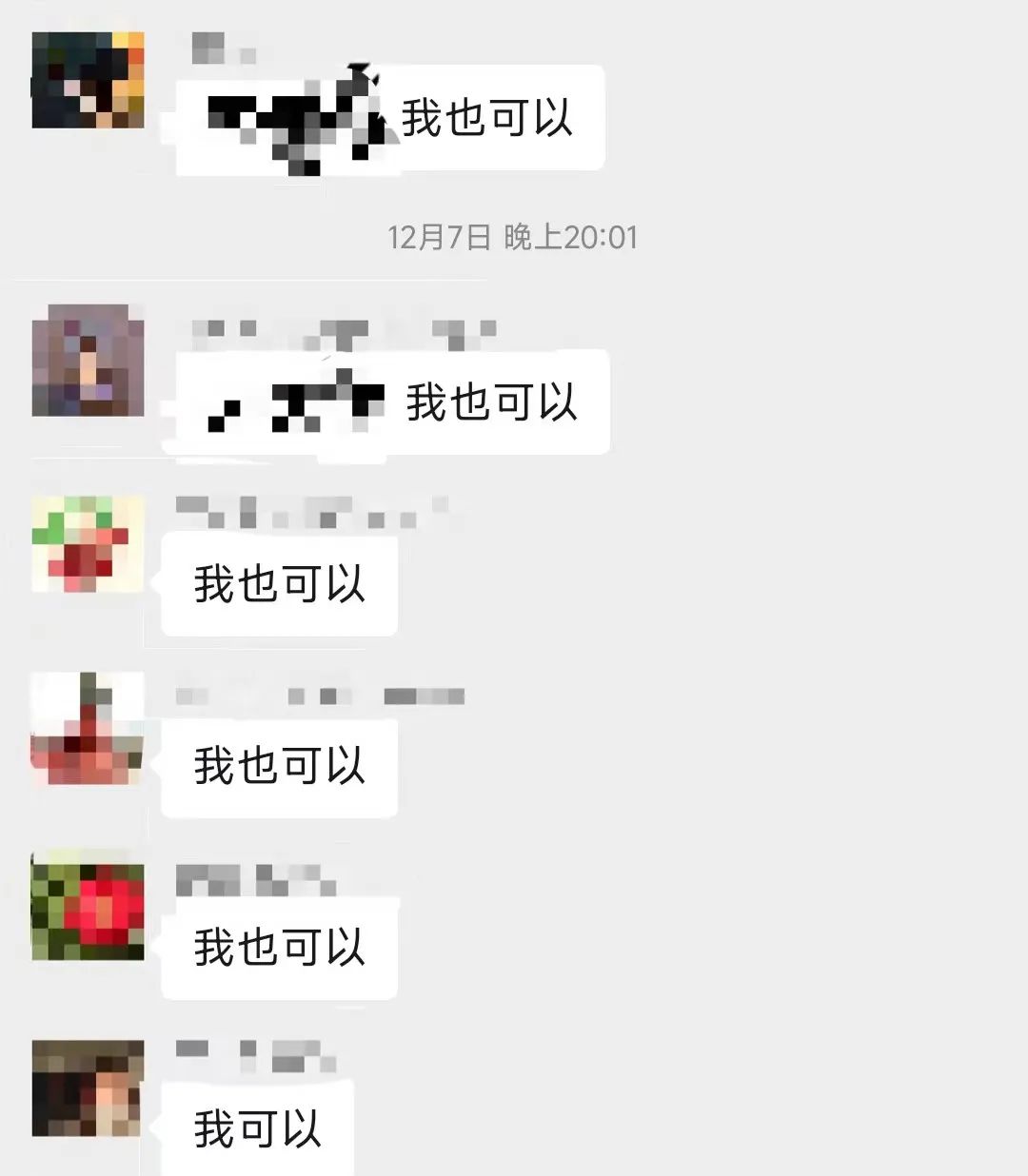Tap the avatar beside the 我可以 message
This screenshot has height=1176, width=1028.
[x=88, y=1088]
